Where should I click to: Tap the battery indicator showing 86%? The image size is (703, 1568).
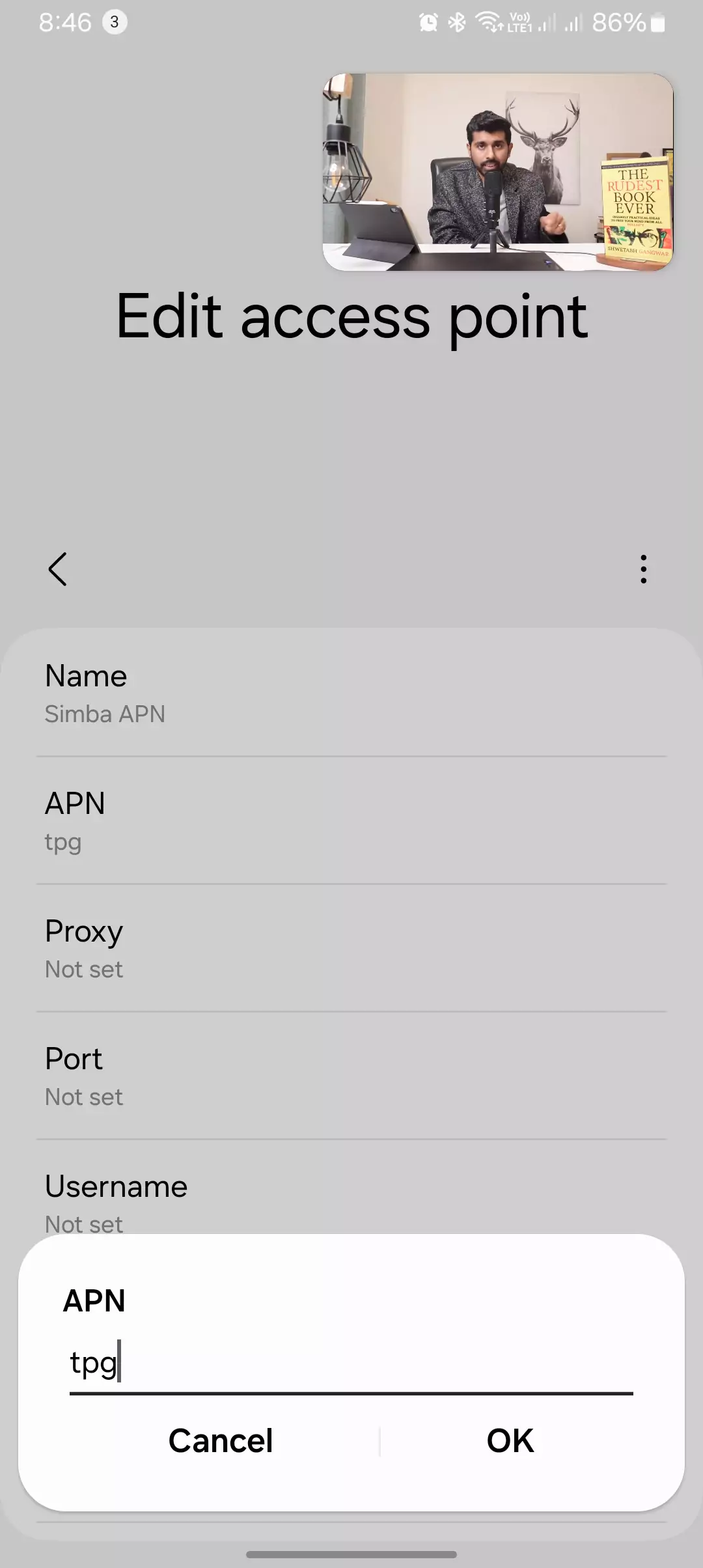(625, 21)
